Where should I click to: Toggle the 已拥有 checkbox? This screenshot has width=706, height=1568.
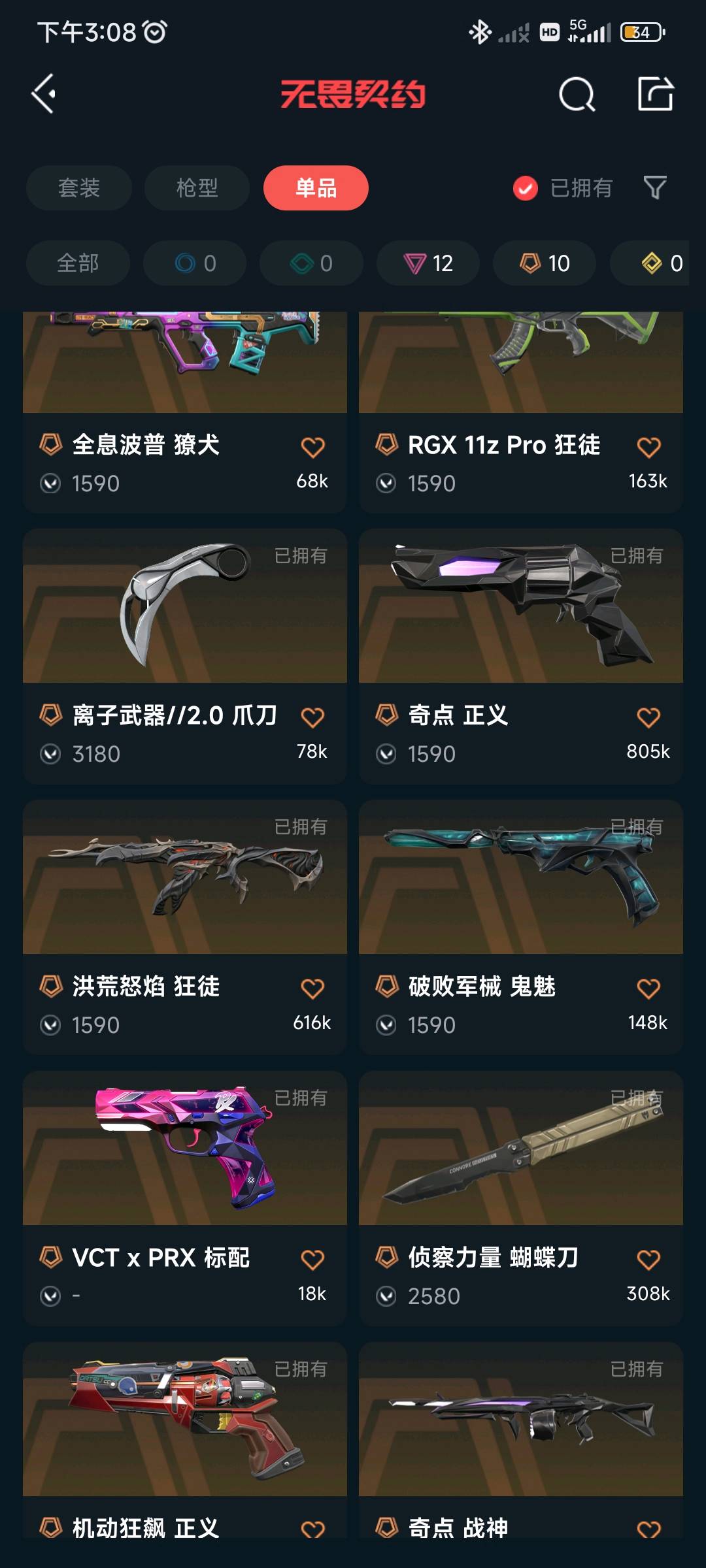[526, 188]
